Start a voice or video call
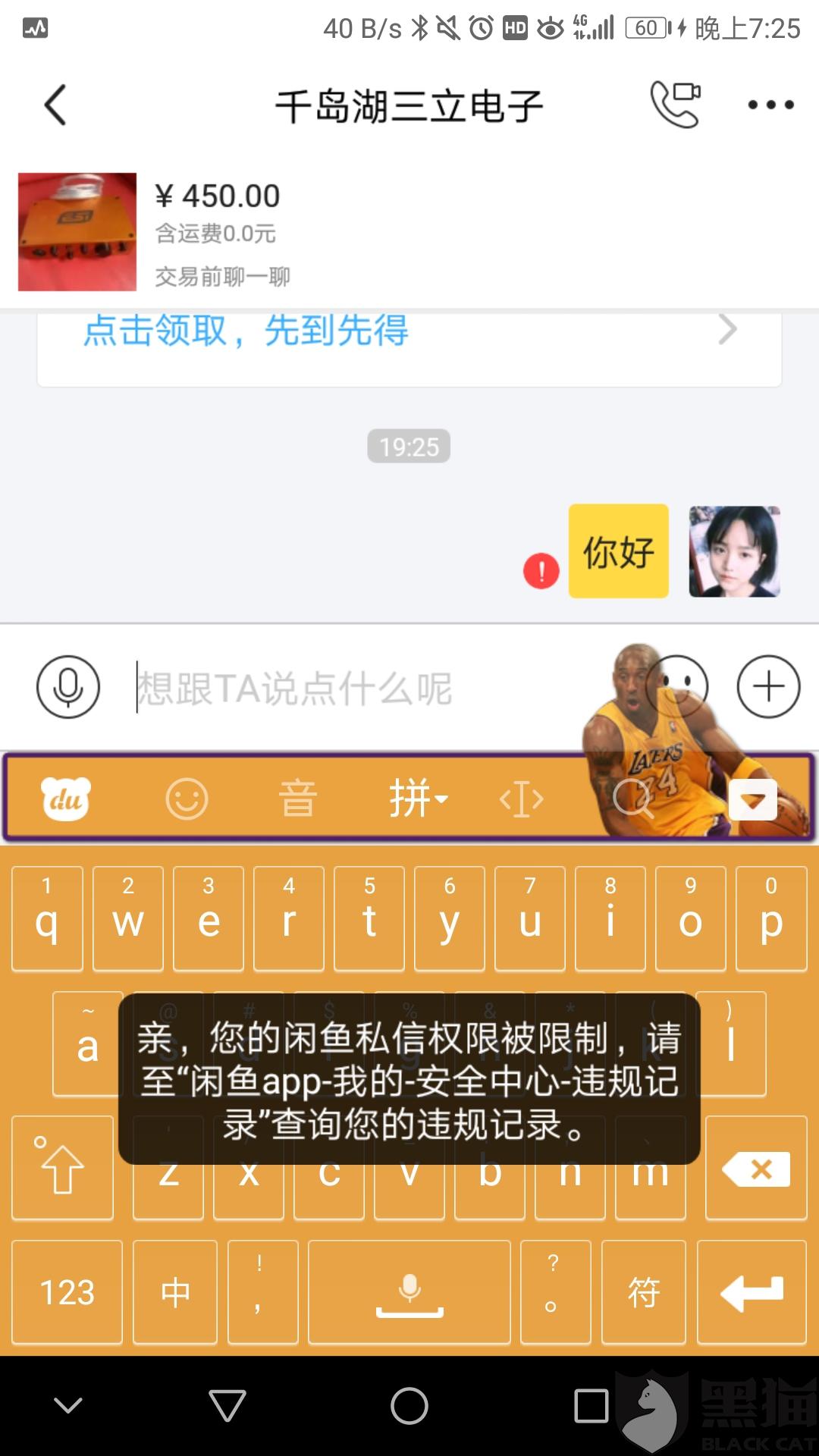The height and width of the screenshot is (1456, 819). point(675,105)
